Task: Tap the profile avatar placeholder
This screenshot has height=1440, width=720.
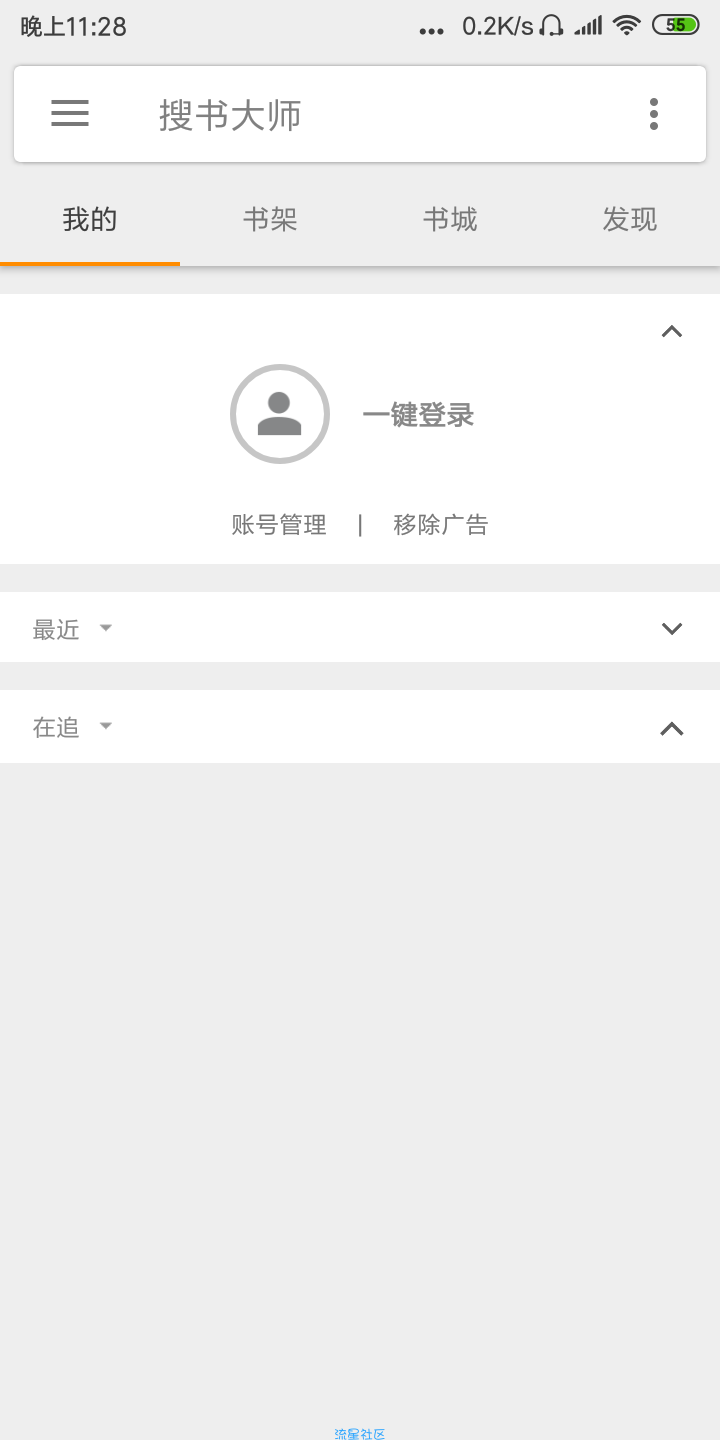Action: click(x=280, y=414)
